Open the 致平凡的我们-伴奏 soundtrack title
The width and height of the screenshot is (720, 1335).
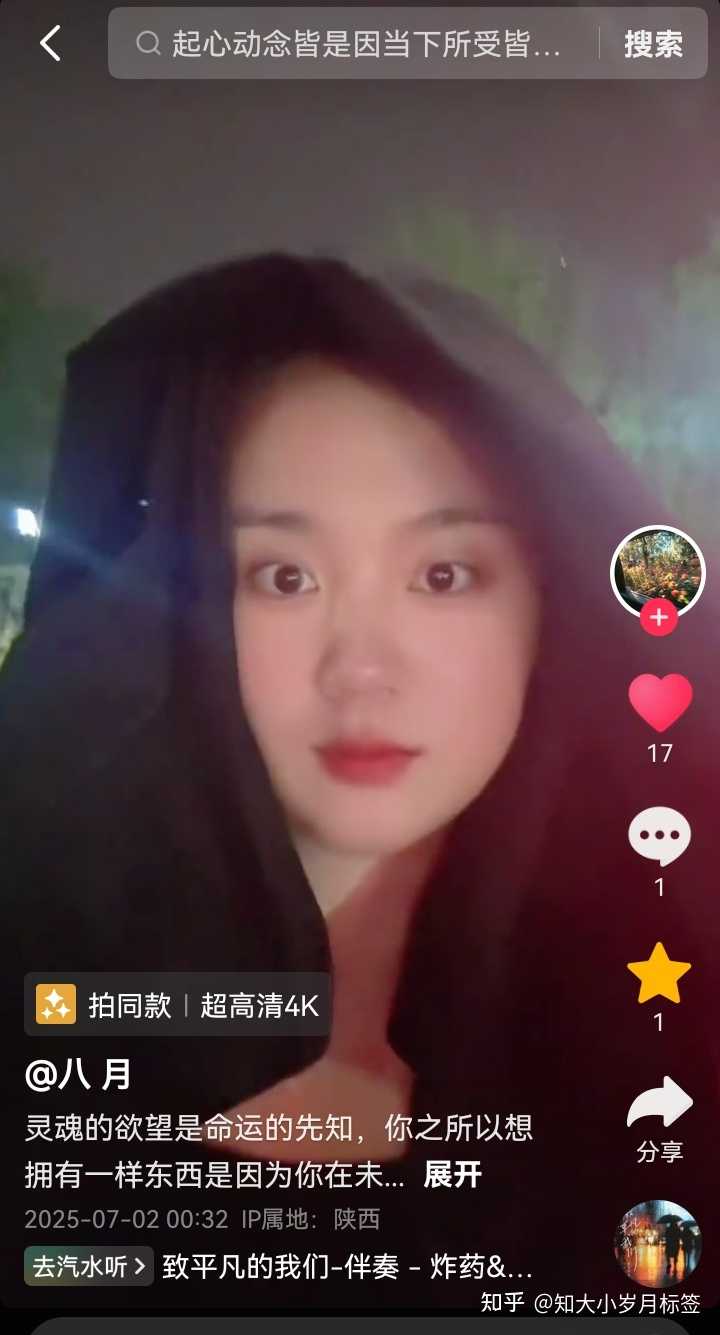(347, 1267)
